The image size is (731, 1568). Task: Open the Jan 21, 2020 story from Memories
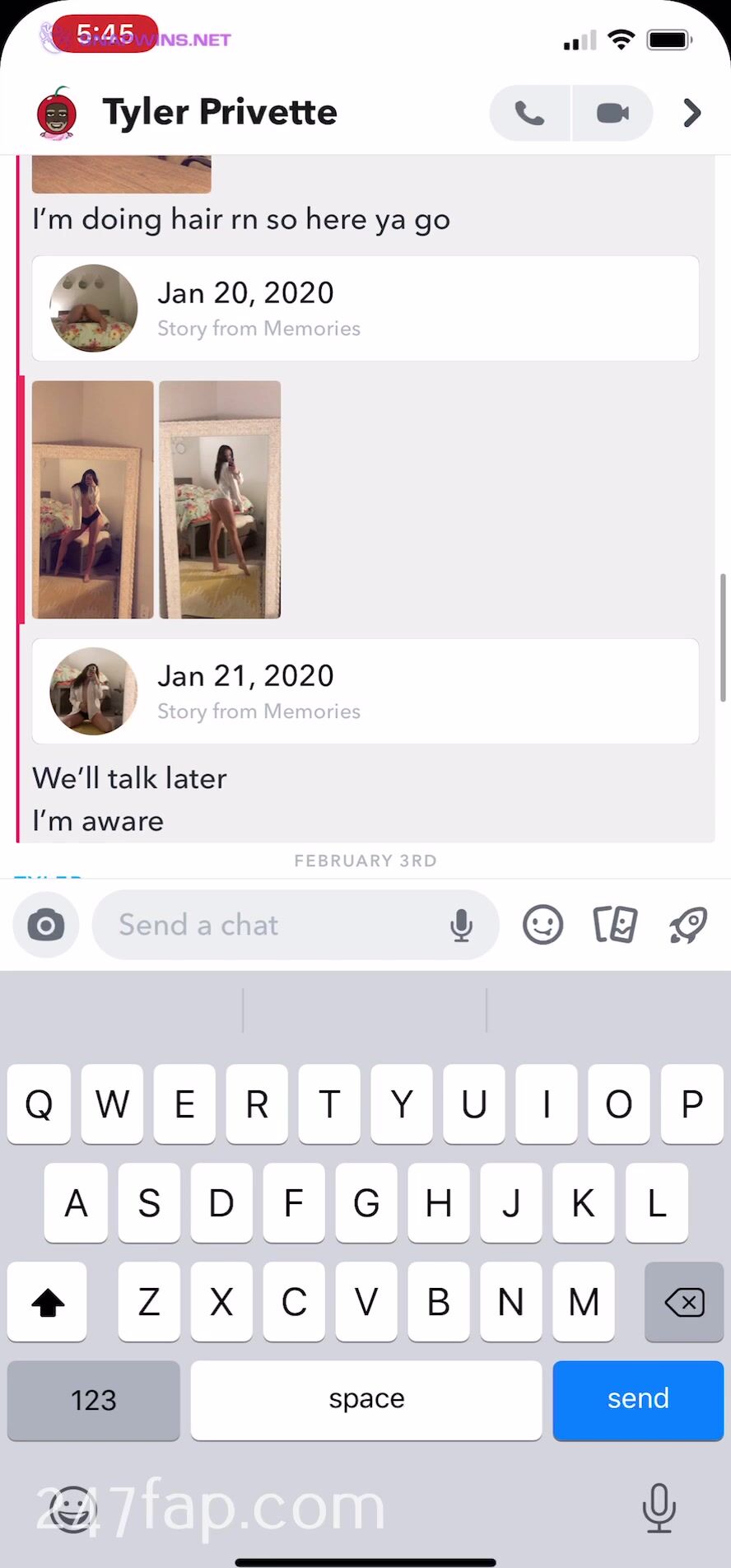tap(365, 691)
